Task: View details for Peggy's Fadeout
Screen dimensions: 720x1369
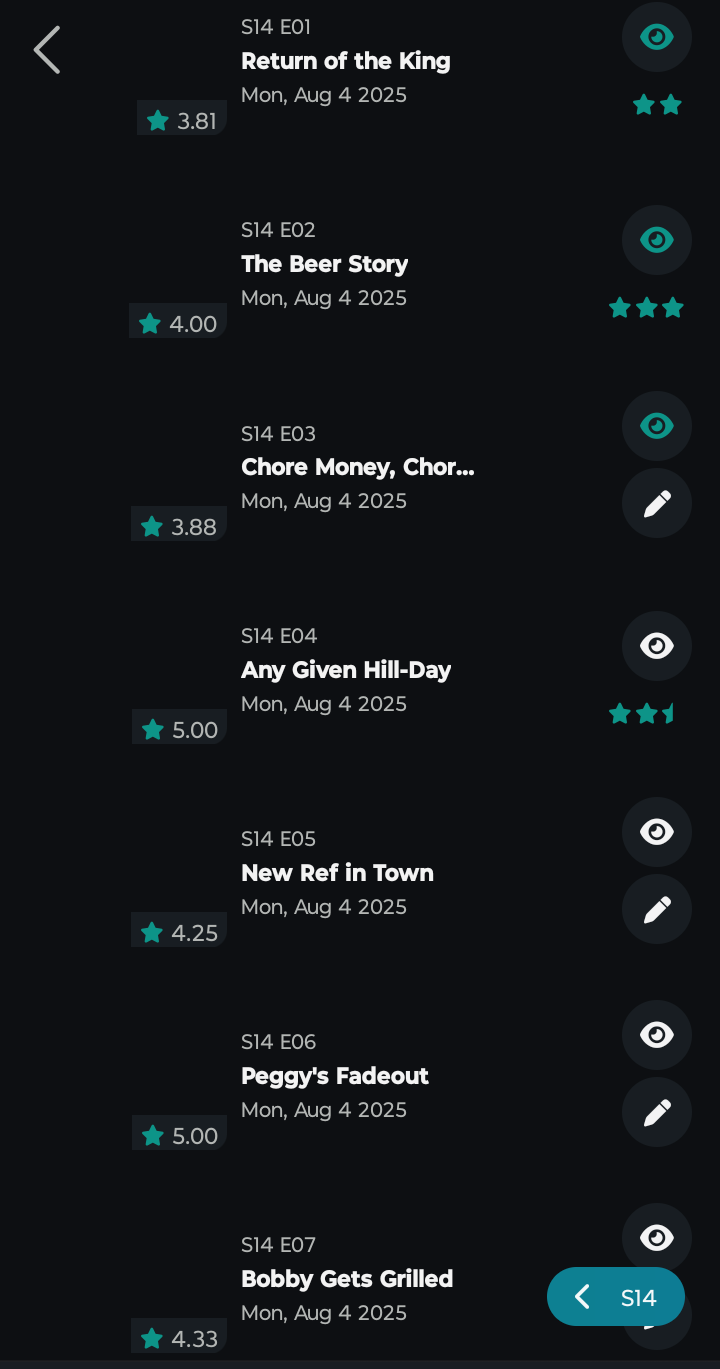Action: pyautogui.click(x=334, y=1076)
